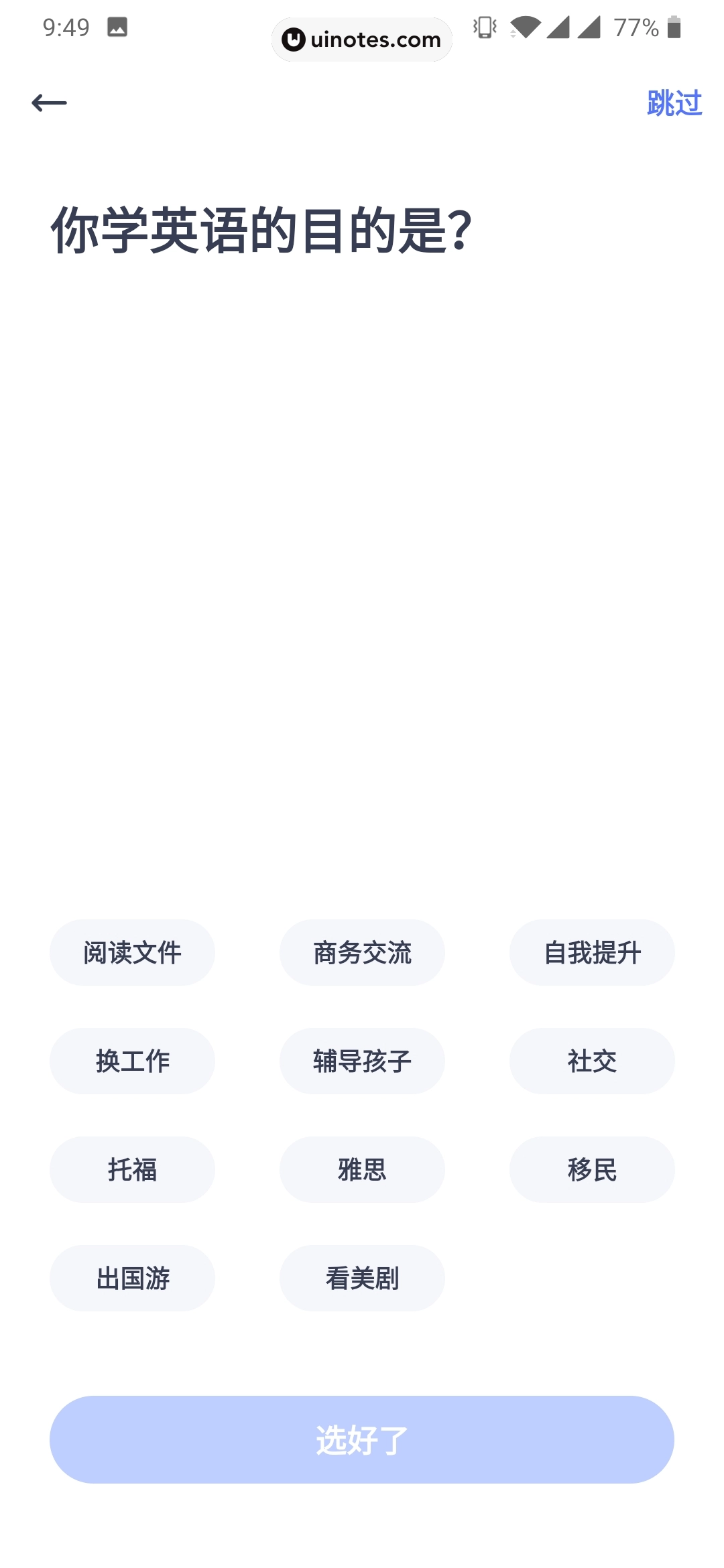Select 换工作 as learning purpose
The height and width of the screenshot is (1568, 724).
click(x=132, y=1061)
